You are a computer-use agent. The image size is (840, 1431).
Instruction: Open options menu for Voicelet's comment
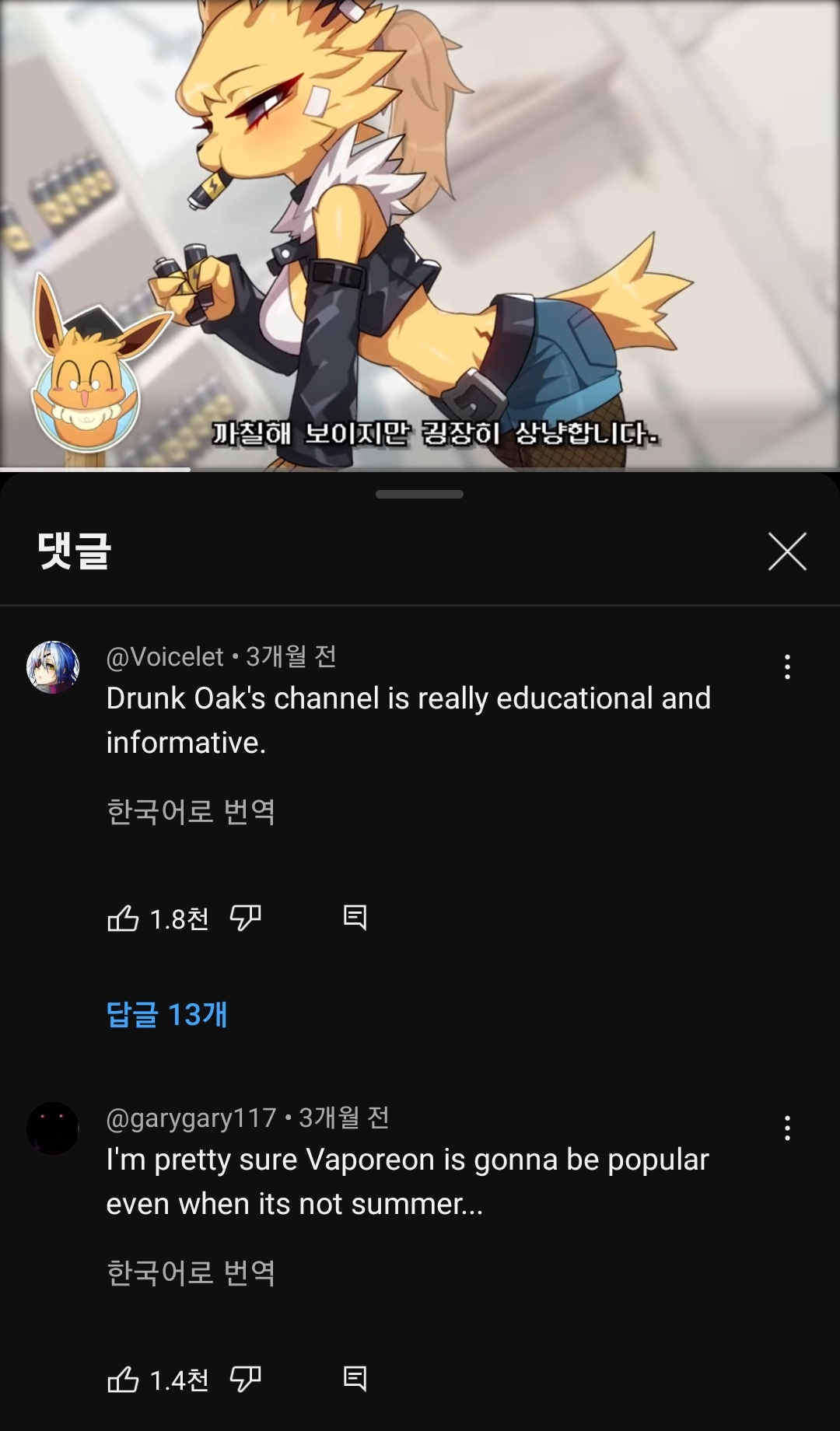coord(787,667)
